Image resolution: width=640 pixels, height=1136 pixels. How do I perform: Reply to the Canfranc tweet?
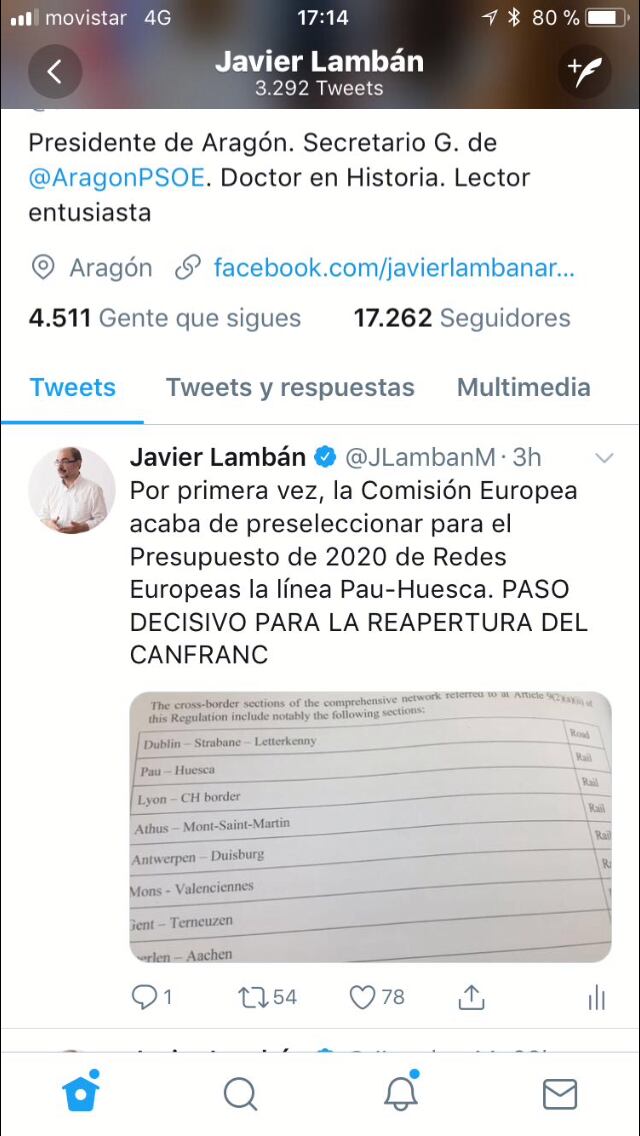coord(152,997)
